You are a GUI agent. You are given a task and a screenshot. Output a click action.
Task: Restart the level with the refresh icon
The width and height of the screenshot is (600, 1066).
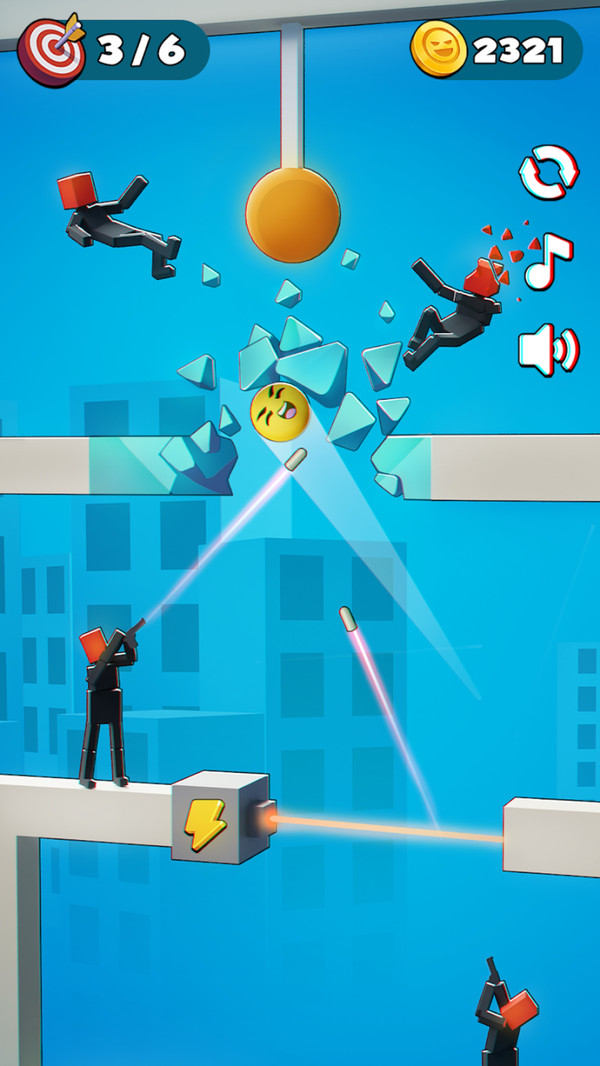click(548, 173)
